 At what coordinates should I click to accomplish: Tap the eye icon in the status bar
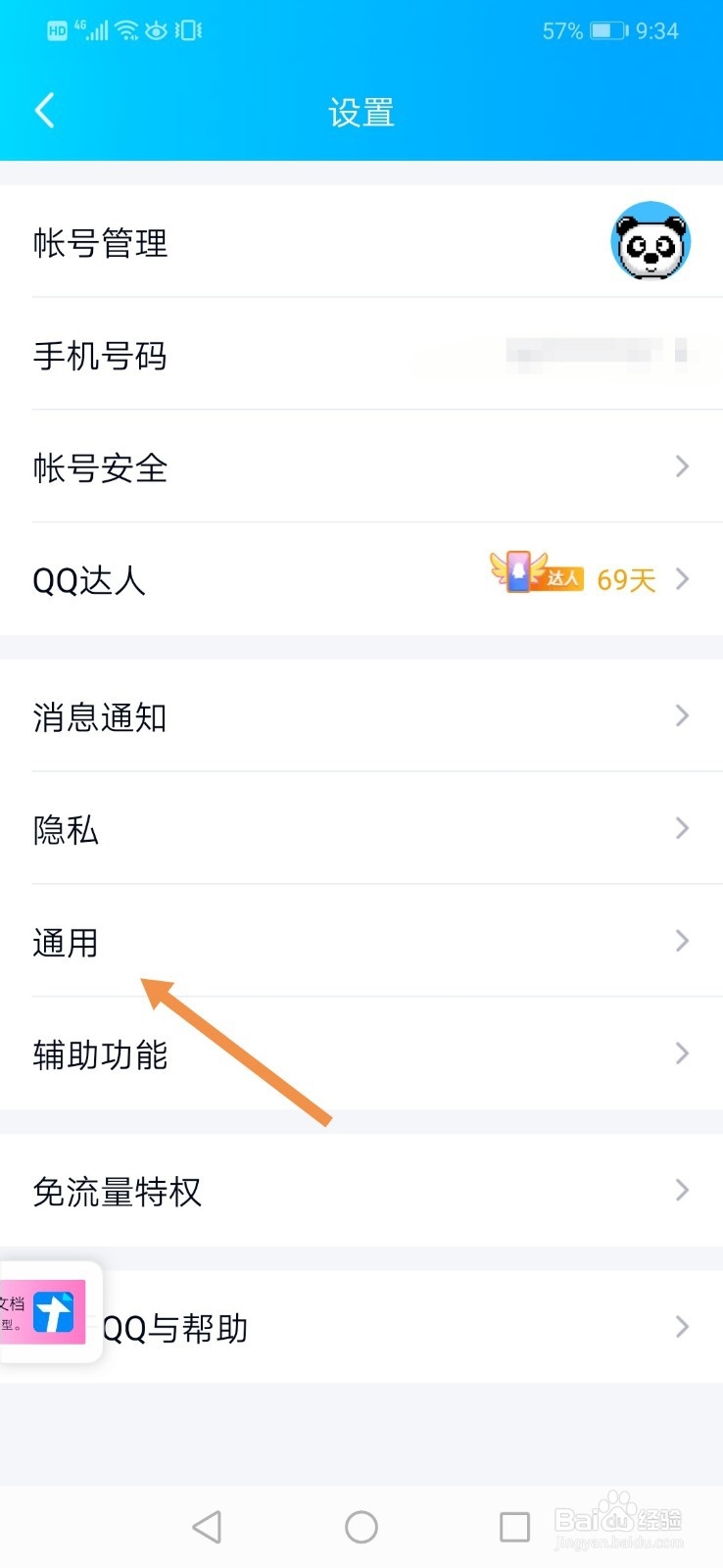pos(155,30)
